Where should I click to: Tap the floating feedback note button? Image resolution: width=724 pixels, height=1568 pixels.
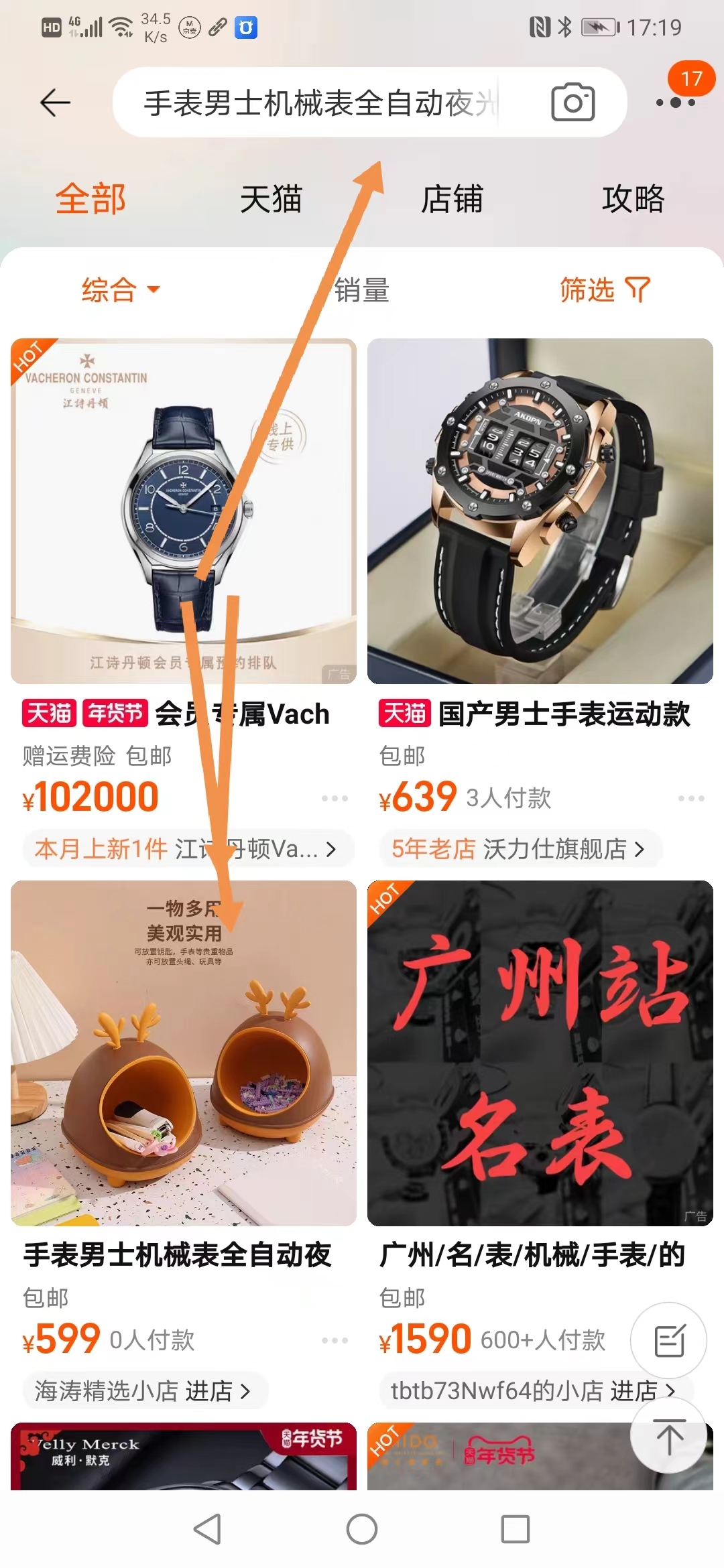click(668, 1341)
